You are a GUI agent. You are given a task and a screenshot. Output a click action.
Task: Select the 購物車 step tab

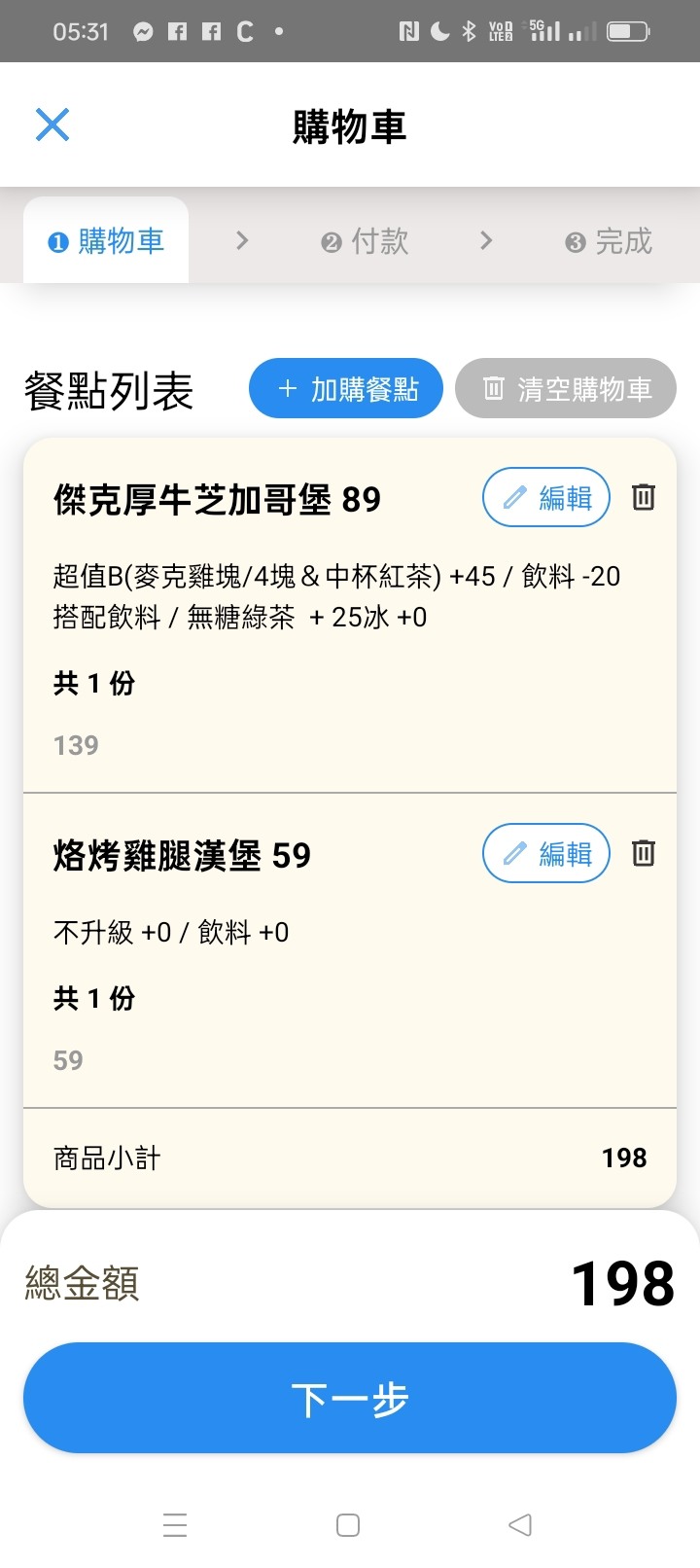[106, 240]
